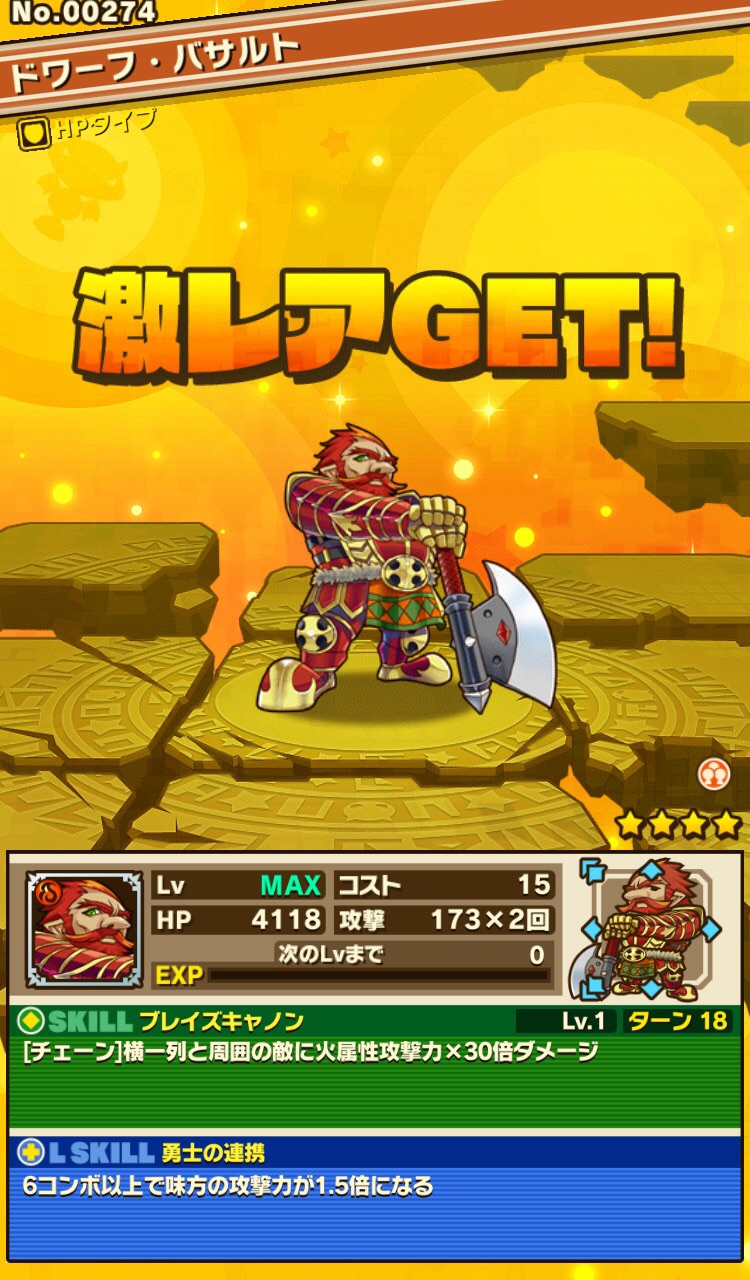Tap the orange mushroom badge icon
The height and width of the screenshot is (1280, 750).
(714, 774)
